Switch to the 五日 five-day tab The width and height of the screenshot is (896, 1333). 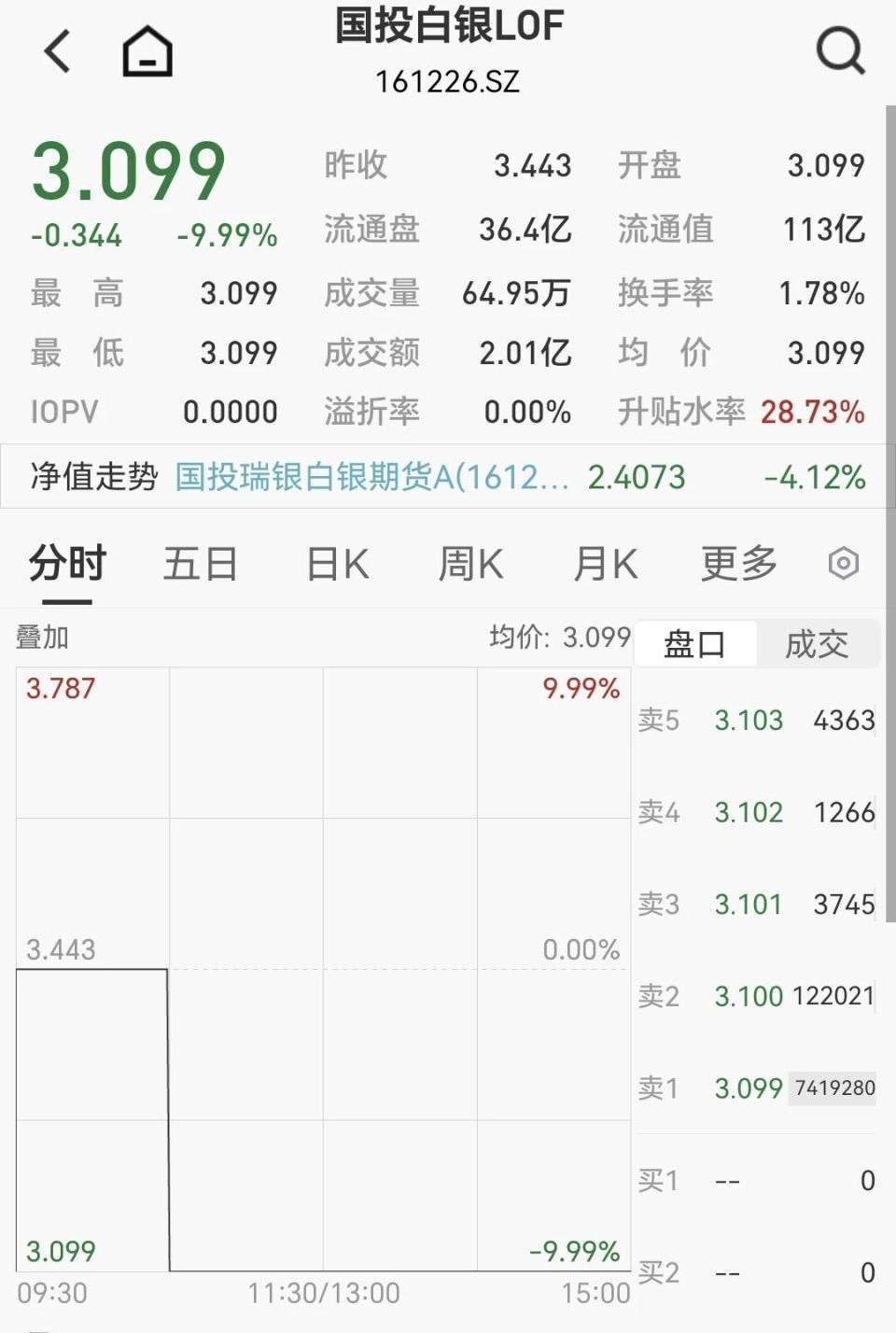200,563
